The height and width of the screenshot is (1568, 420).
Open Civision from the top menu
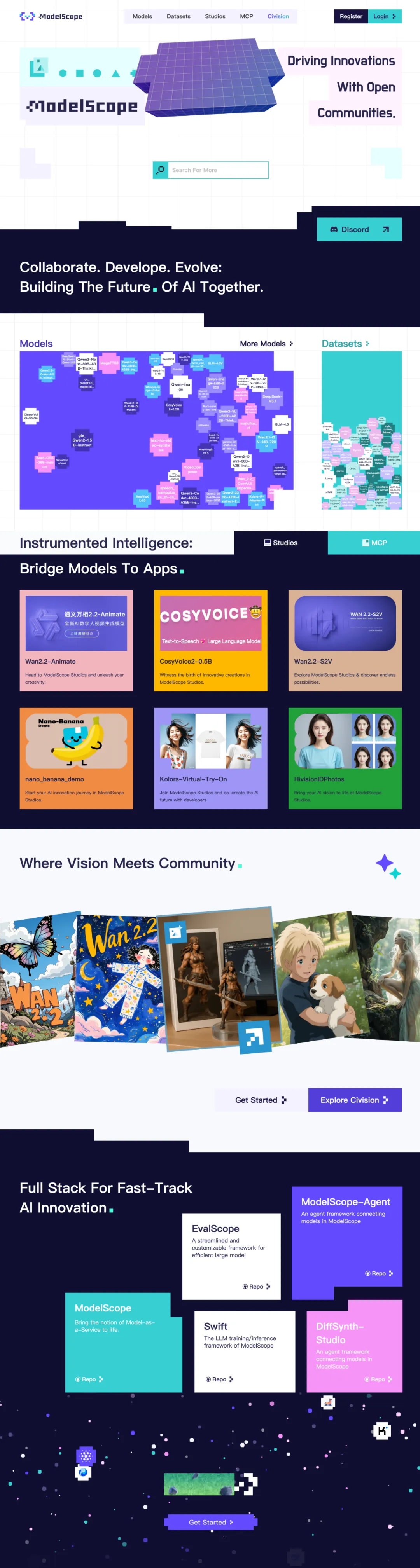pyautogui.click(x=278, y=16)
